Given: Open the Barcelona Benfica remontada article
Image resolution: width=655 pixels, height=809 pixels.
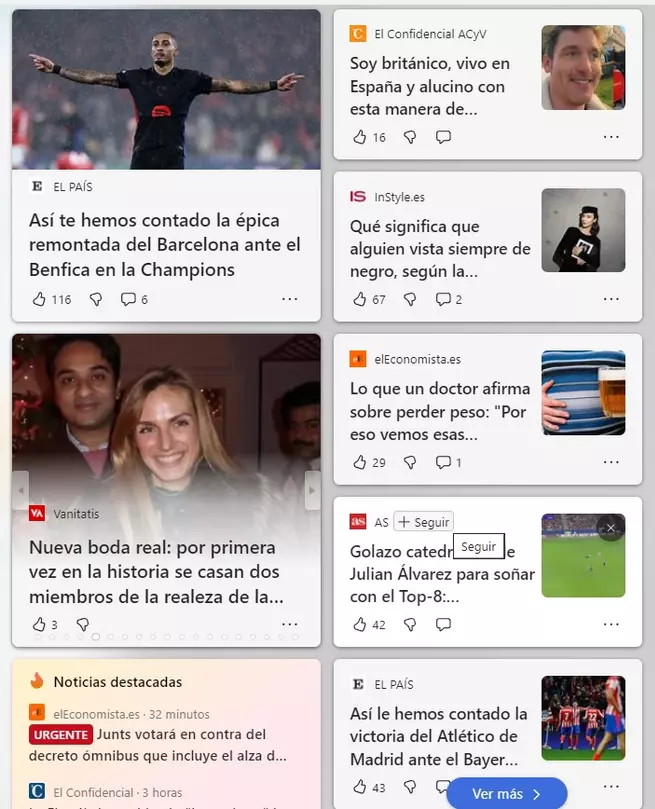Looking at the screenshot, I should pyautogui.click(x=165, y=245).
